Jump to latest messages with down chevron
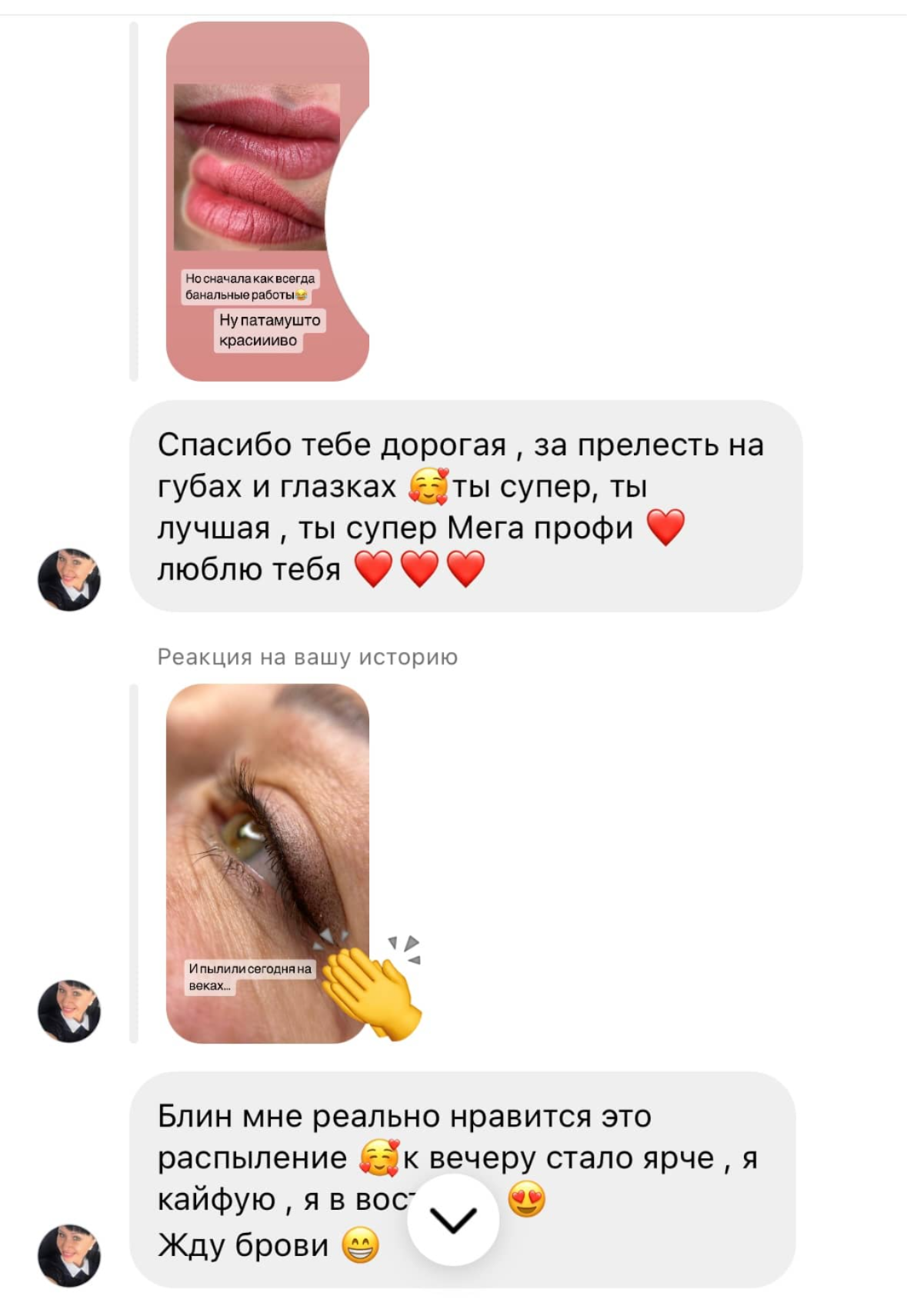 click(452, 1220)
